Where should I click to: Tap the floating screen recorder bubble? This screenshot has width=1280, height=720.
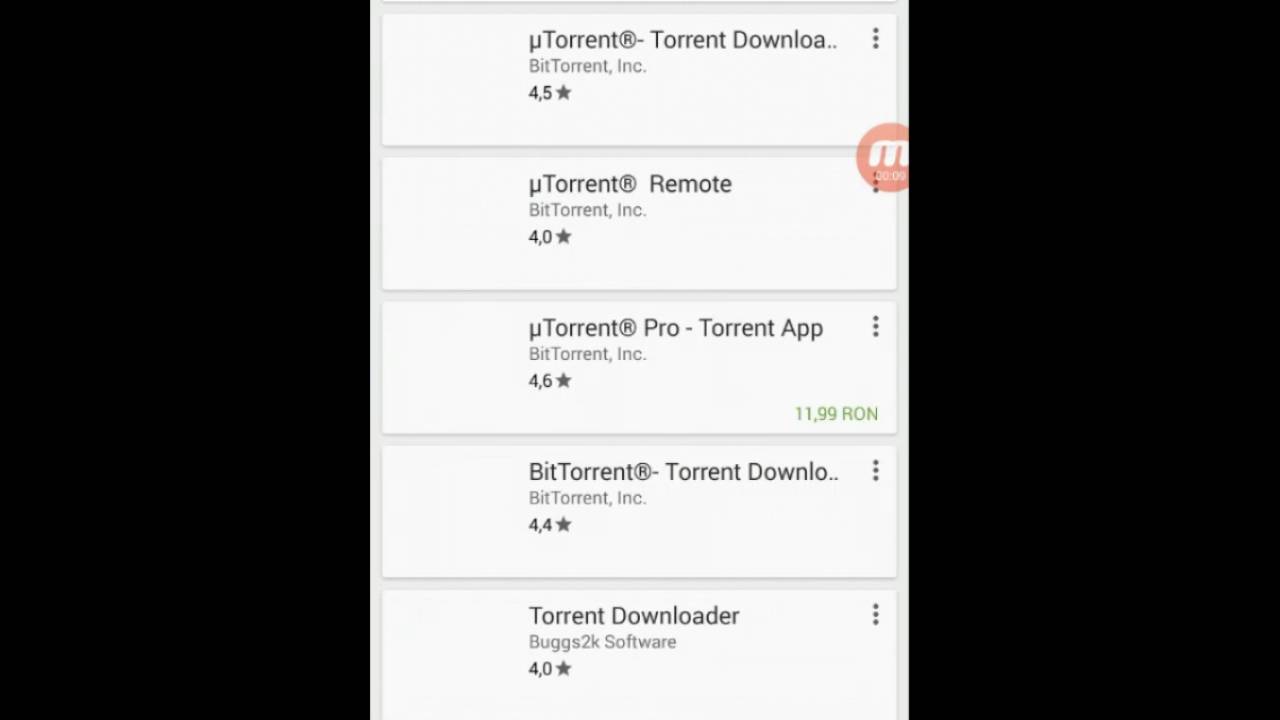click(884, 156)
